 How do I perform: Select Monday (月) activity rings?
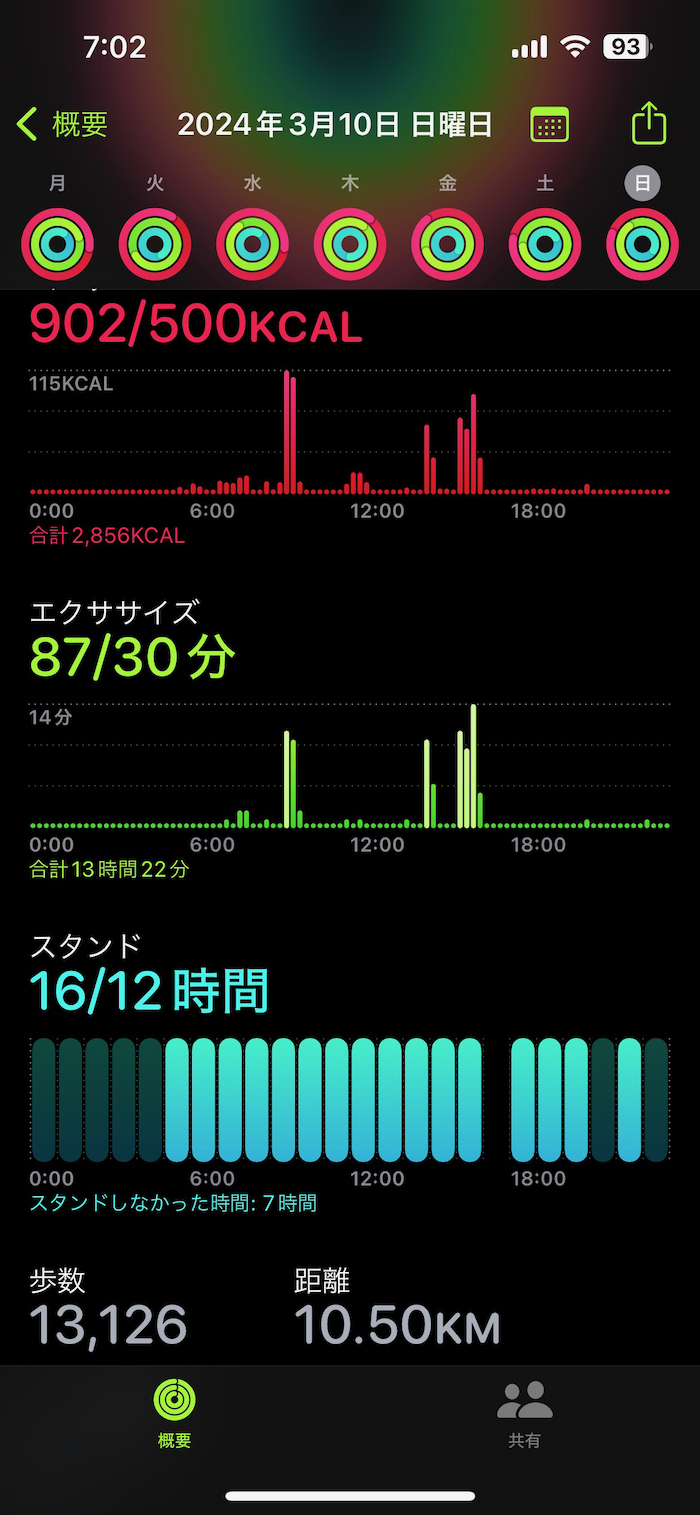[57, 243]
